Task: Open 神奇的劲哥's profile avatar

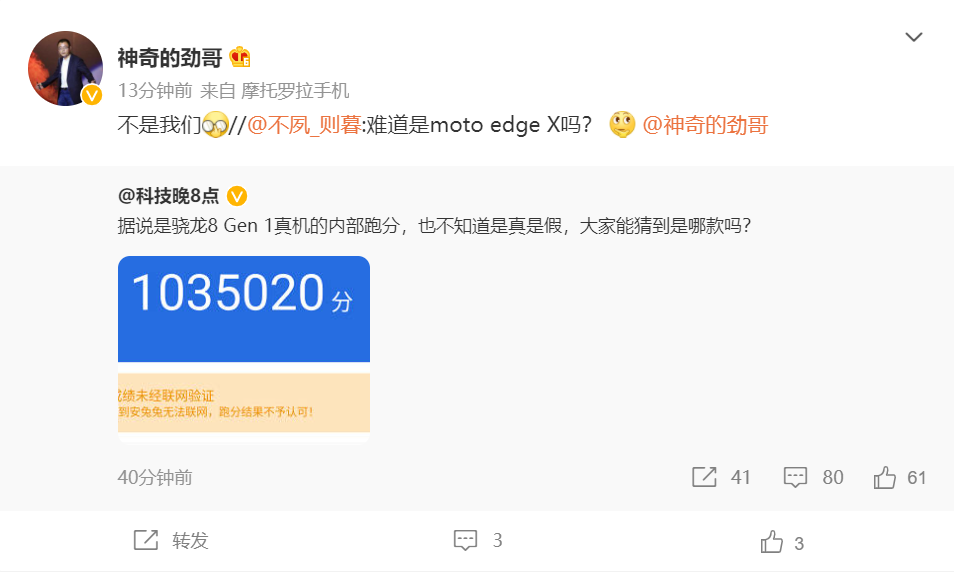Action: (x=65, y=68)
